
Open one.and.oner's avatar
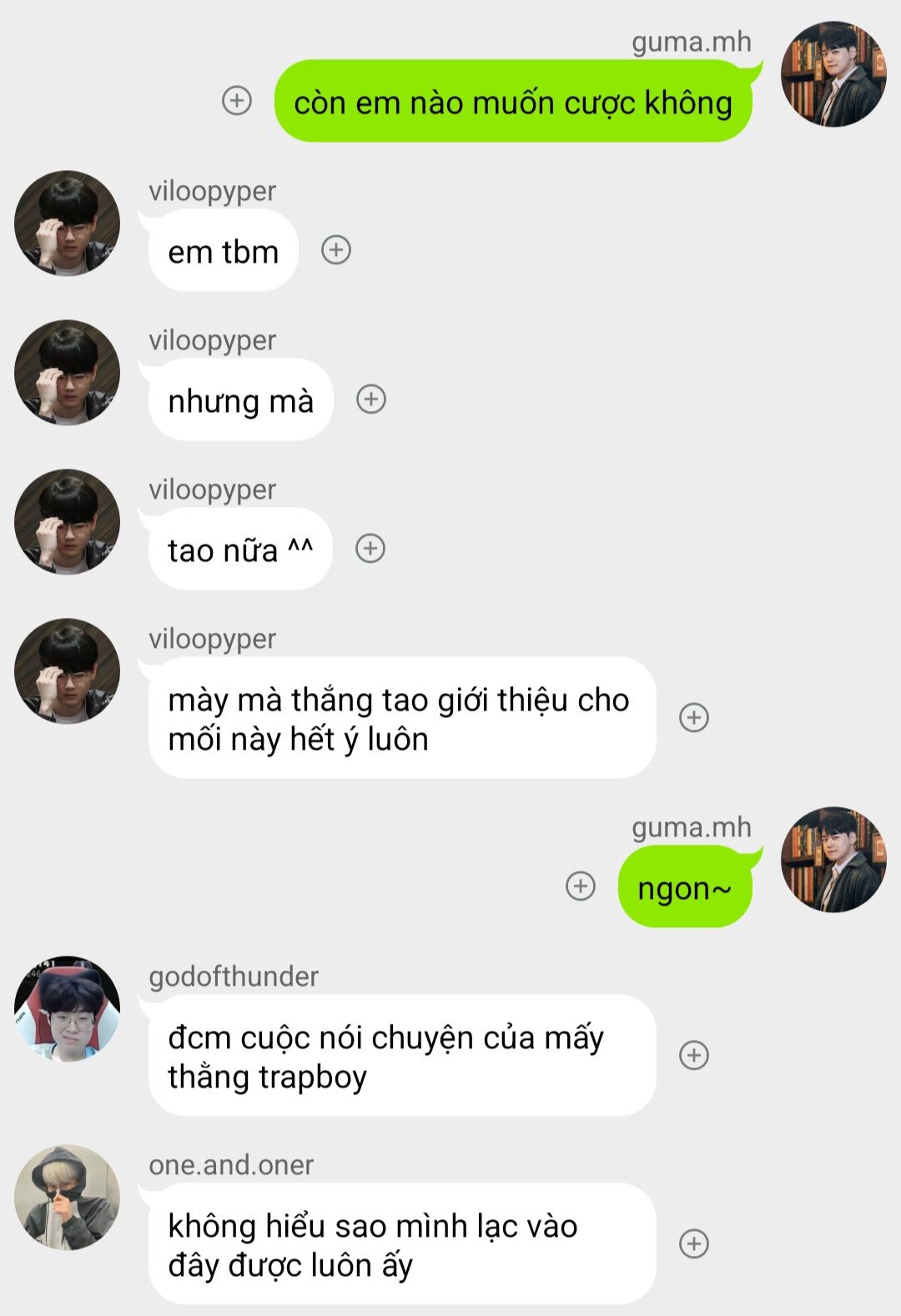click(x=68, y=1197)
